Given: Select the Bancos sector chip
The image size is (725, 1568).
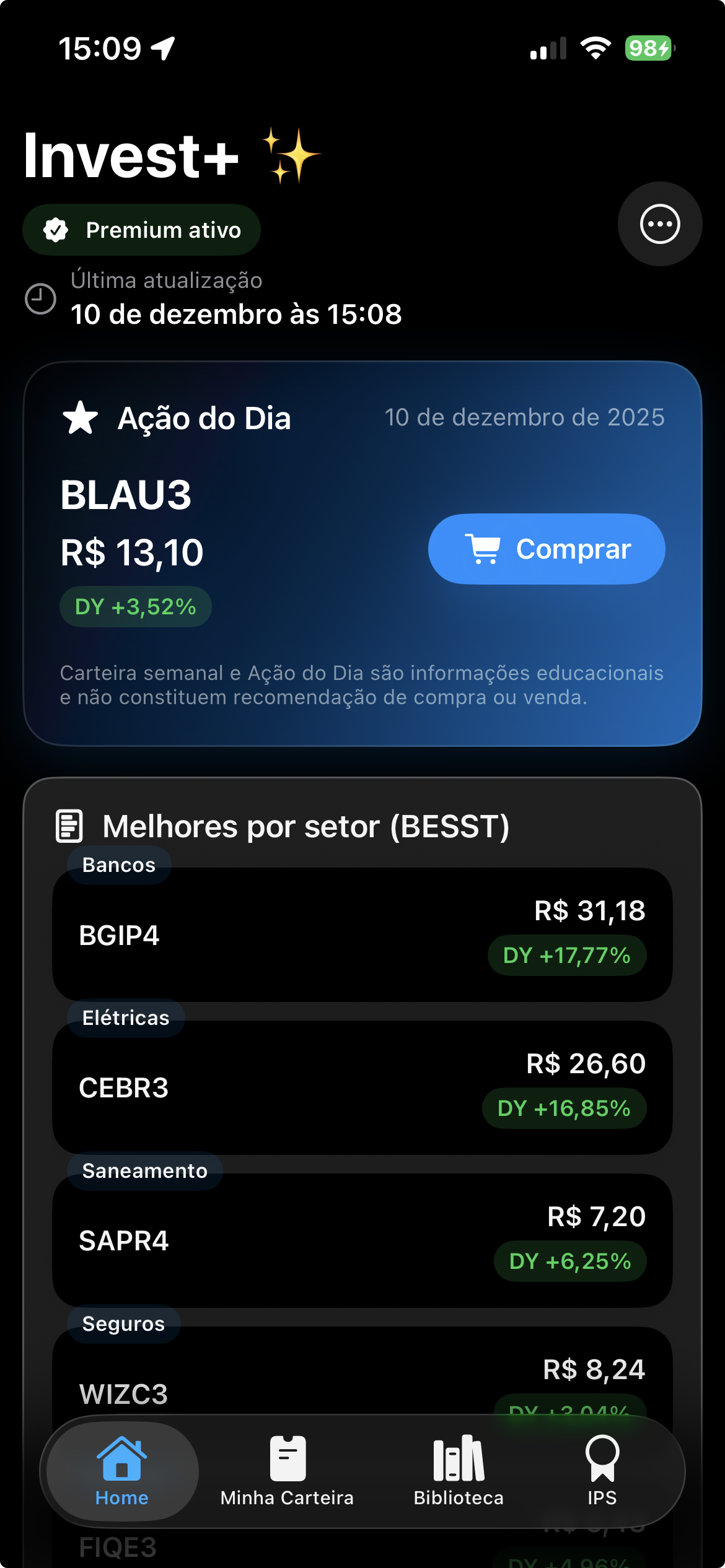Looking at the screenshot, I should 118,865.
